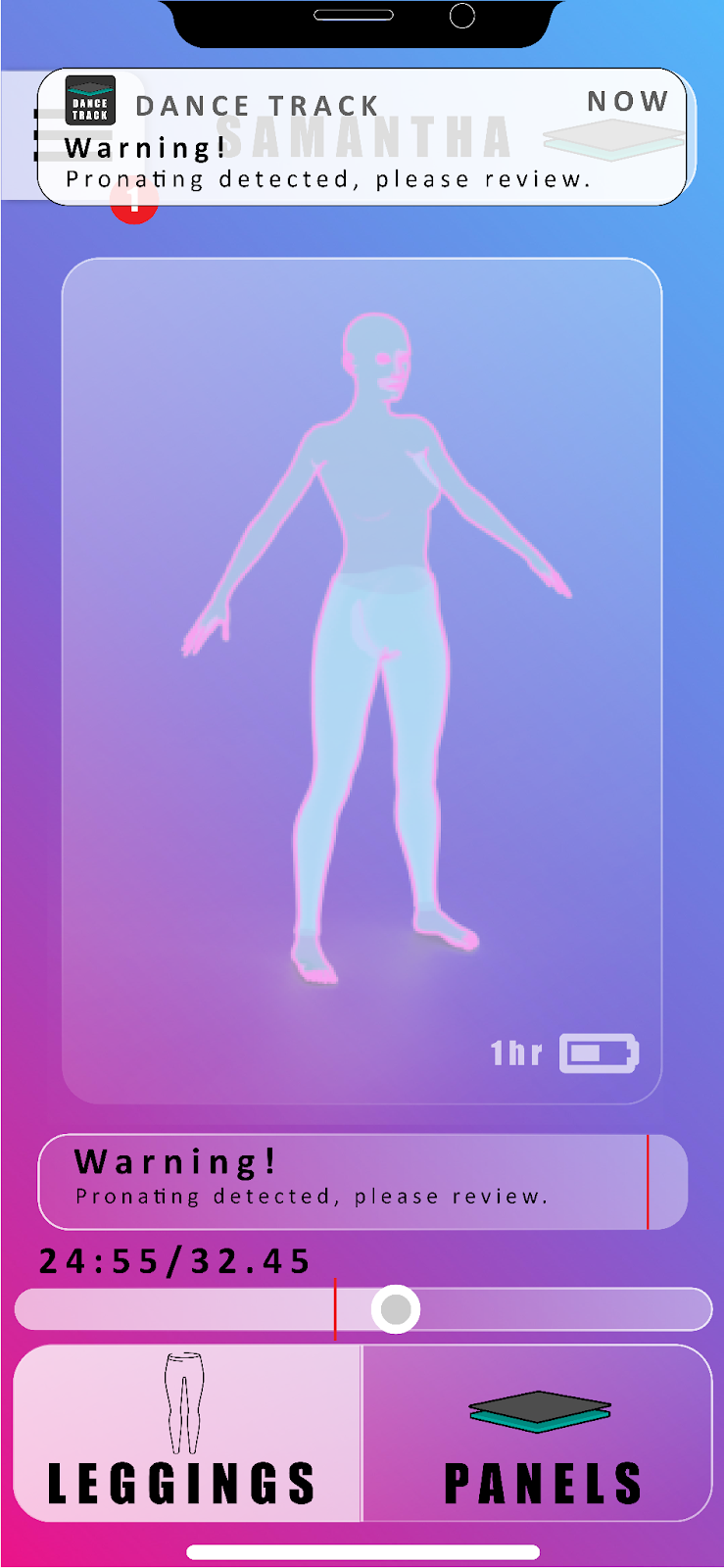Image resolution: width=724 pixels, height=1568 pixels.
Task: Click the NOW label on the notification
Action: click(627, 101)
